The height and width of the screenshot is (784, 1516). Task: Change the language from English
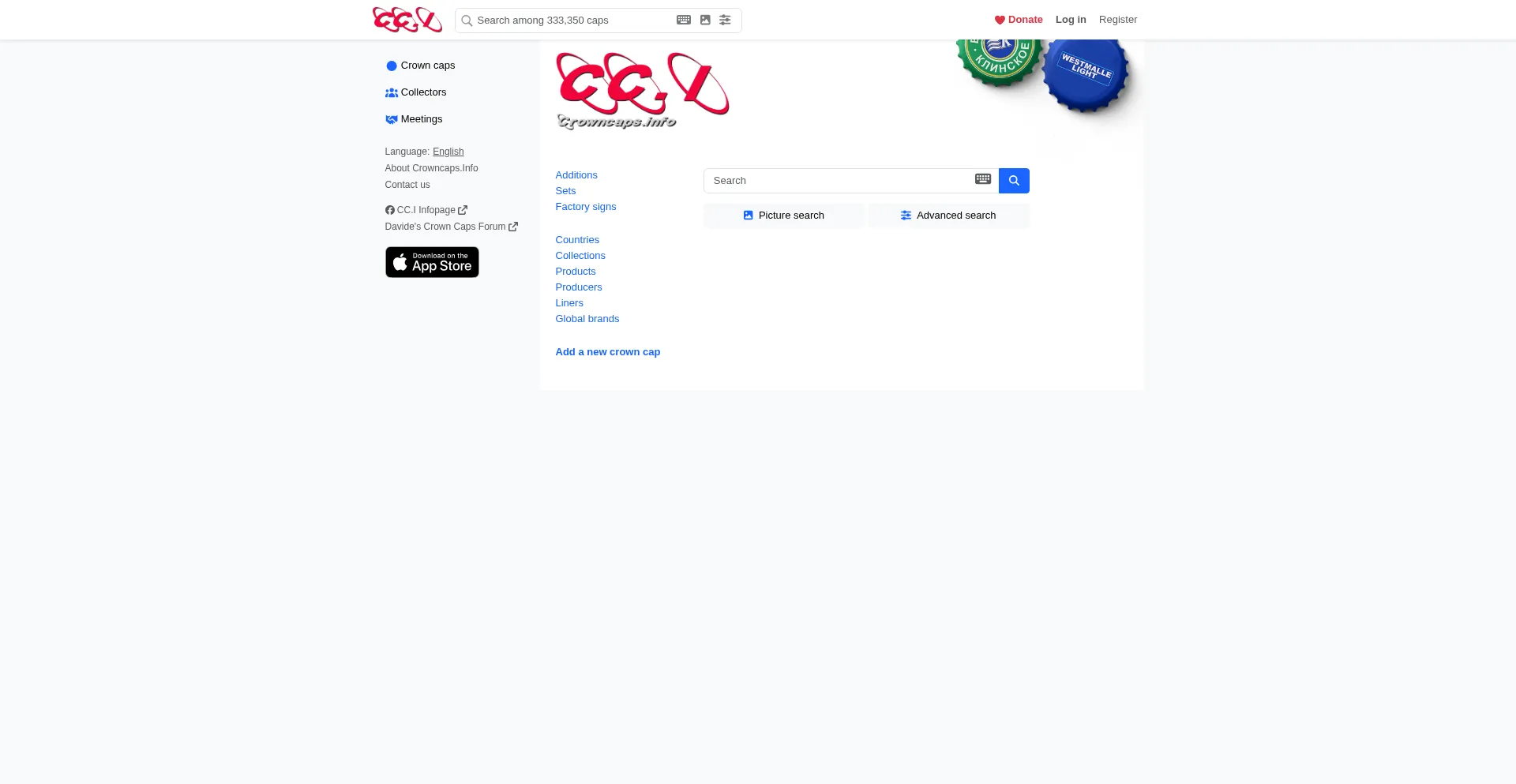(x=448, y=152)
